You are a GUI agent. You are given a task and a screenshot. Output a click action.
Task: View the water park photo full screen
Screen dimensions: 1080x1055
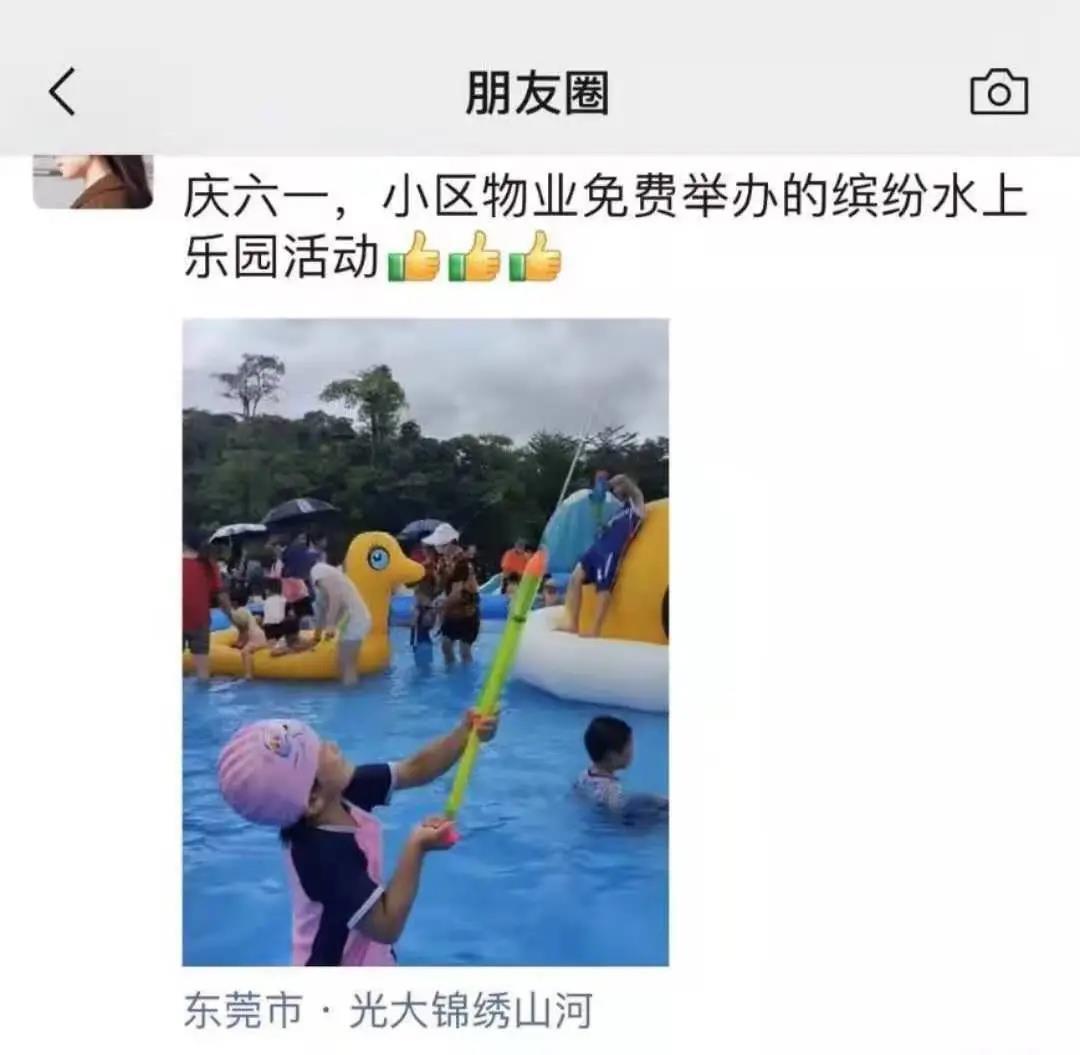pos(425,642)
